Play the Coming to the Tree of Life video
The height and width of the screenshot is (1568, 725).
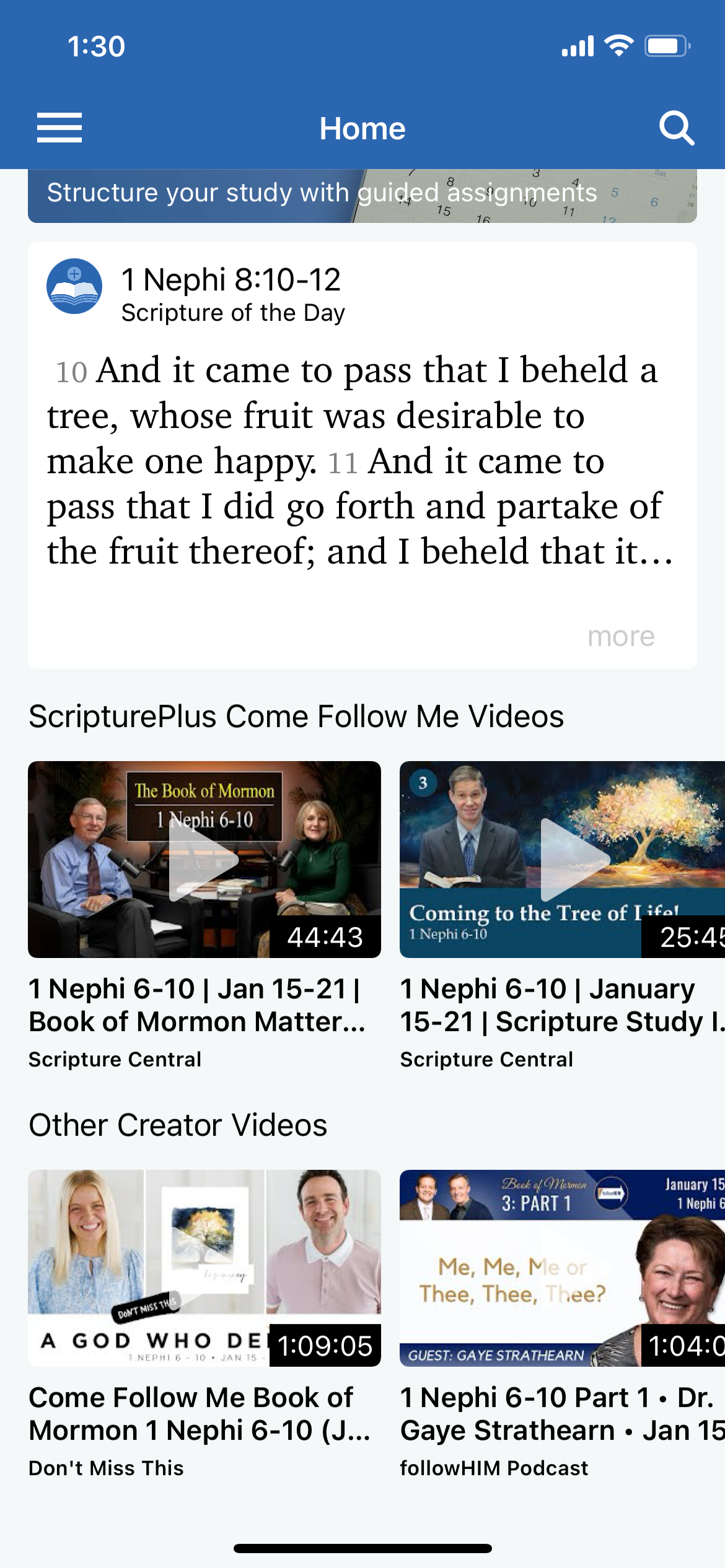[x=561, y=860]
